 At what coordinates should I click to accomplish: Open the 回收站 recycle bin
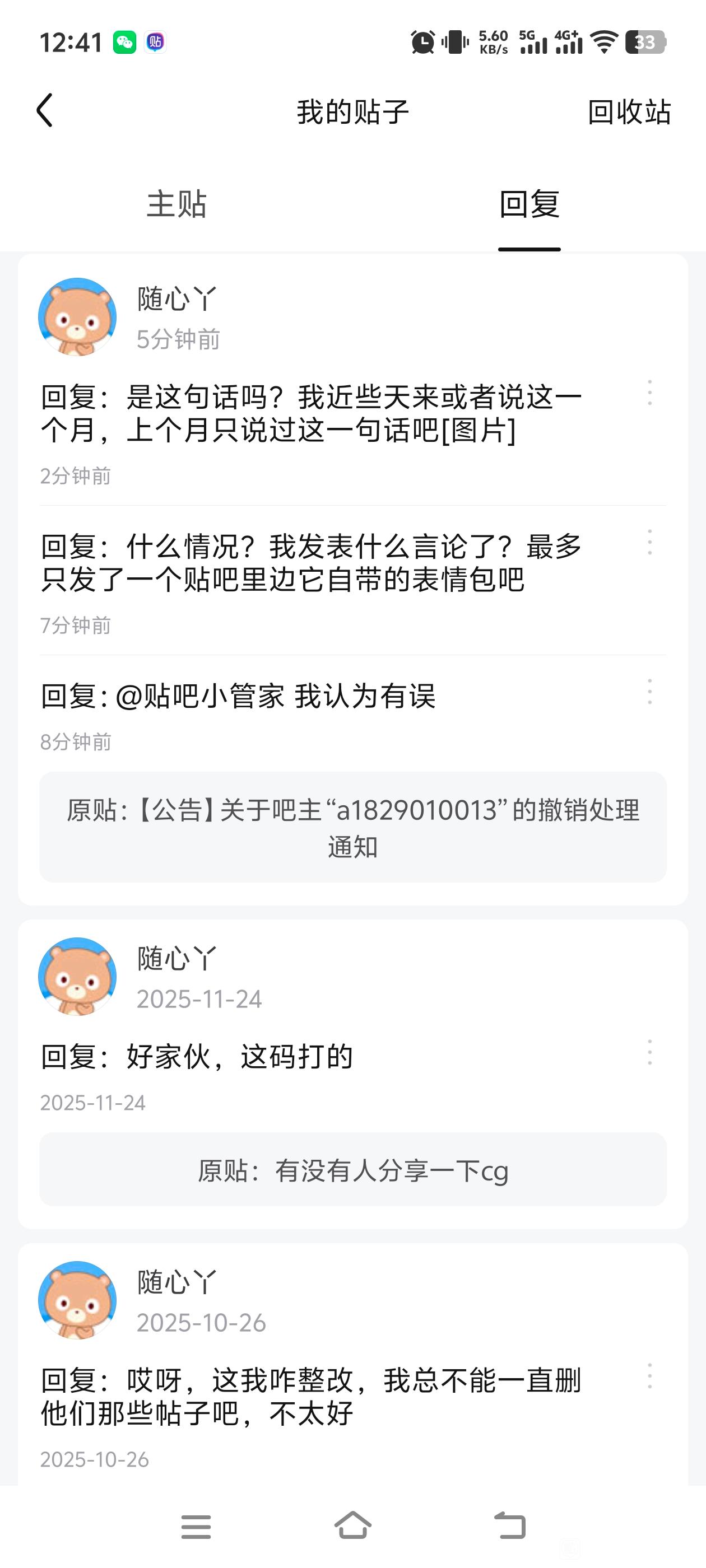click(x=629, y=112)
